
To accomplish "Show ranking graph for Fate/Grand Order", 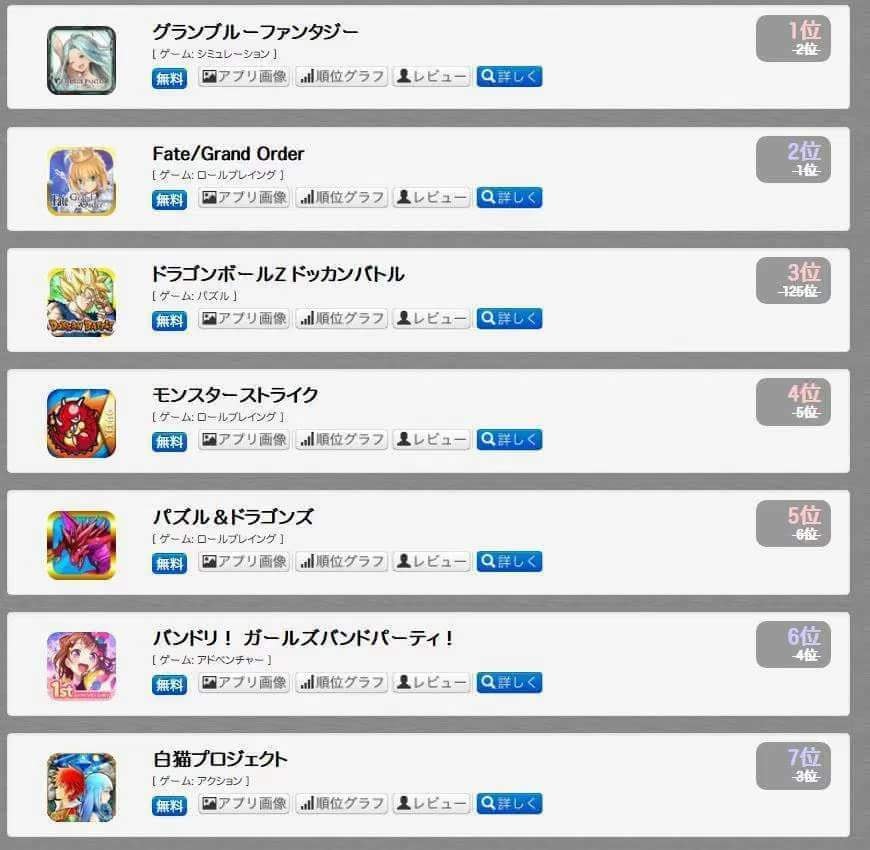I will tap(341, 198).
